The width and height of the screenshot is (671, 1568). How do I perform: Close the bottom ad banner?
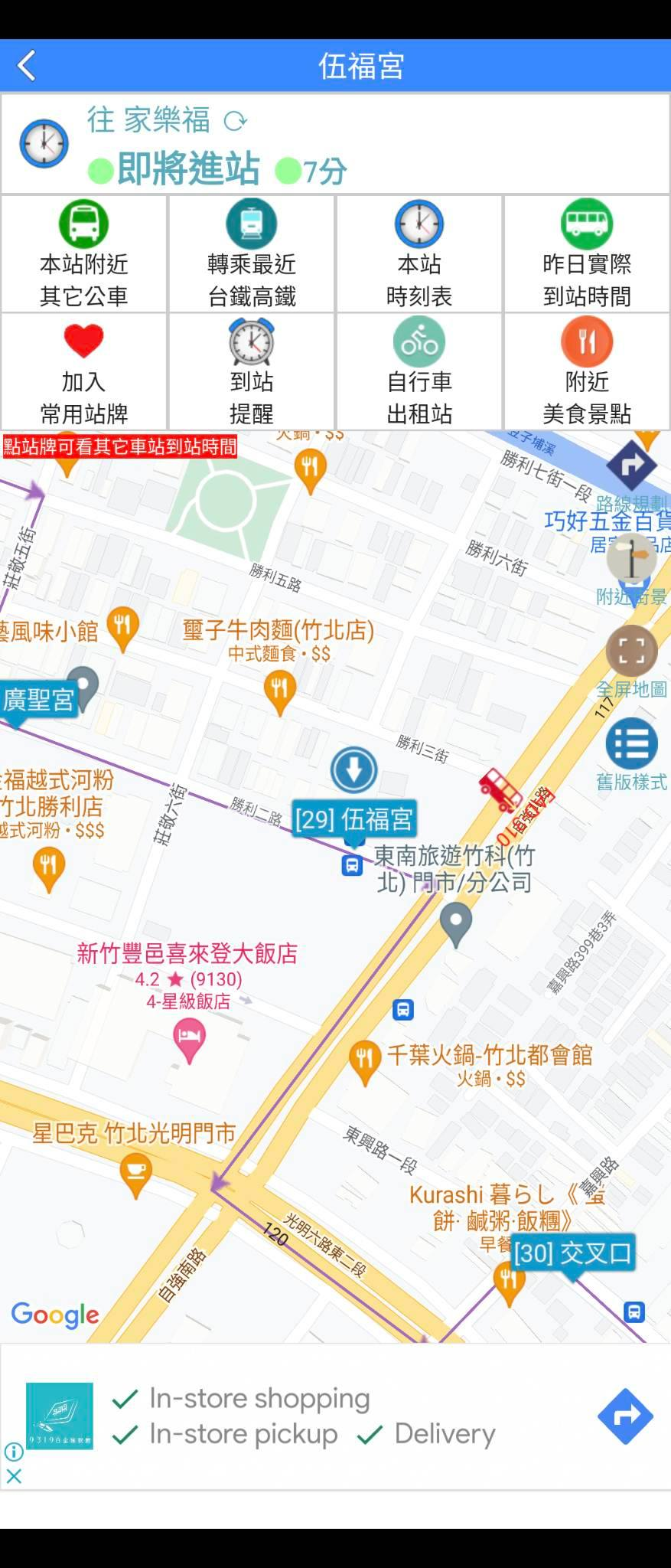click(14, 1476)
